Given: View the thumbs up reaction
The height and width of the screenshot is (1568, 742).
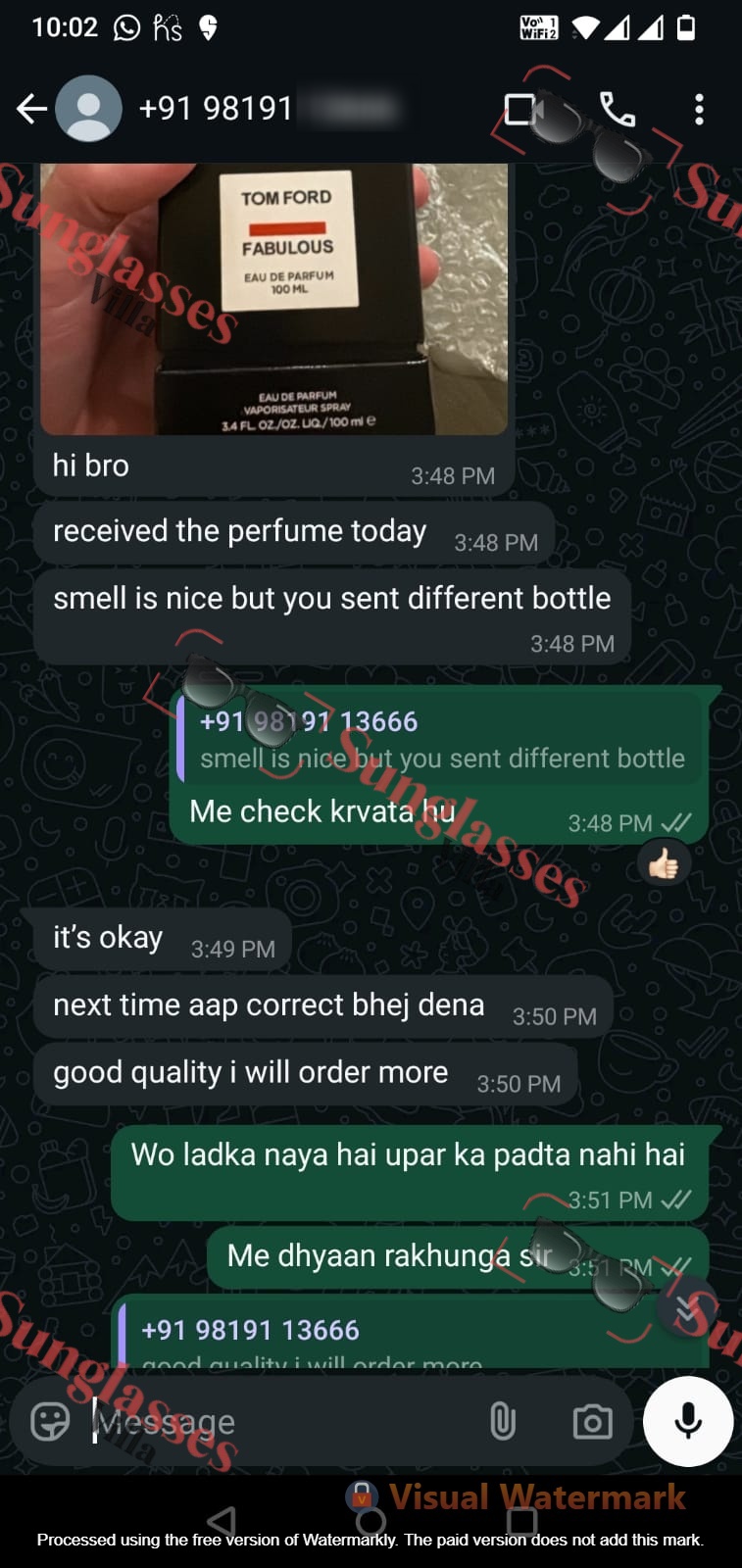Looking at the screenshot, I should pos(664,864).
